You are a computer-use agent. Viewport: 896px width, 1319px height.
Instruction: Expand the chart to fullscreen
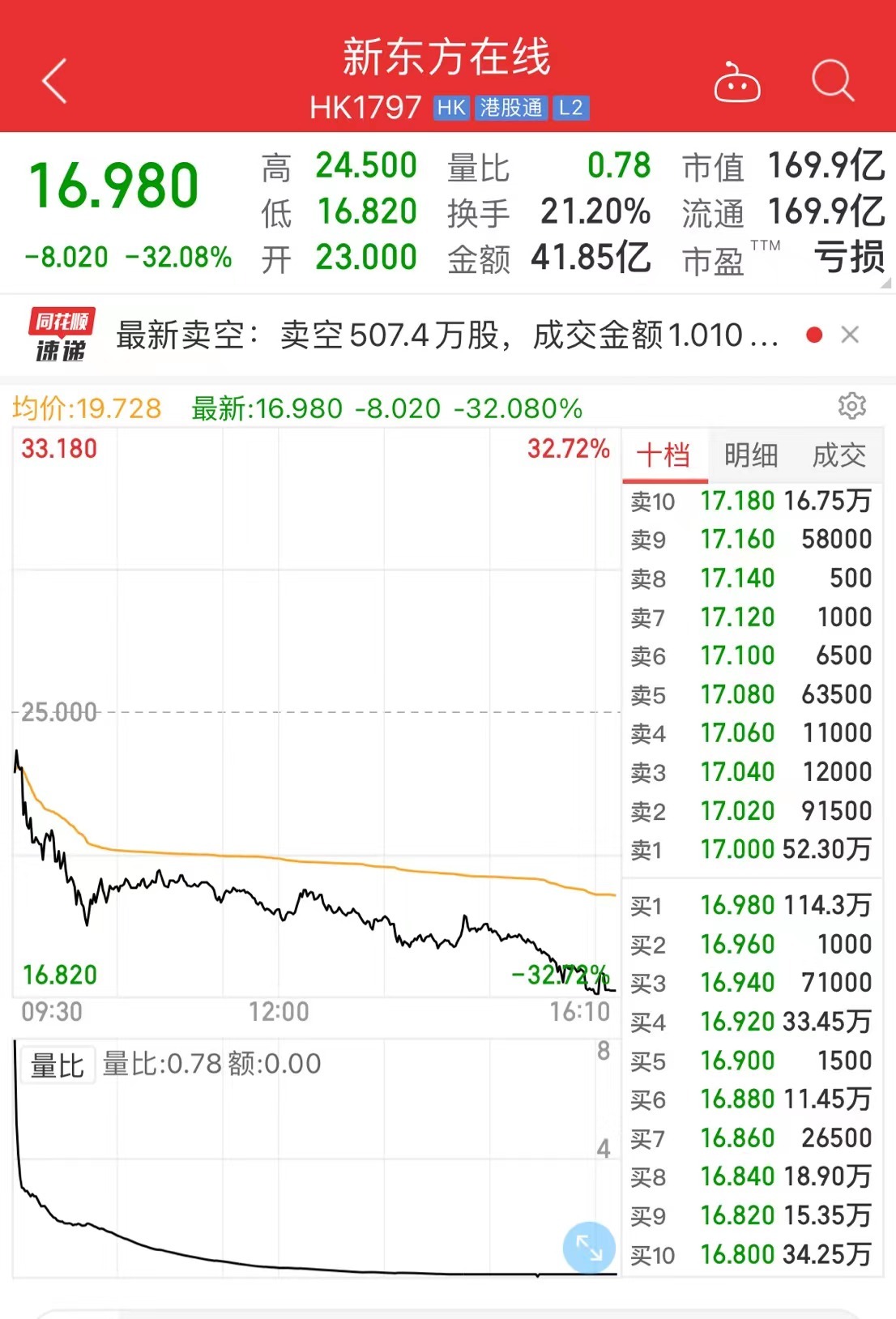(x=589, y=1247)
